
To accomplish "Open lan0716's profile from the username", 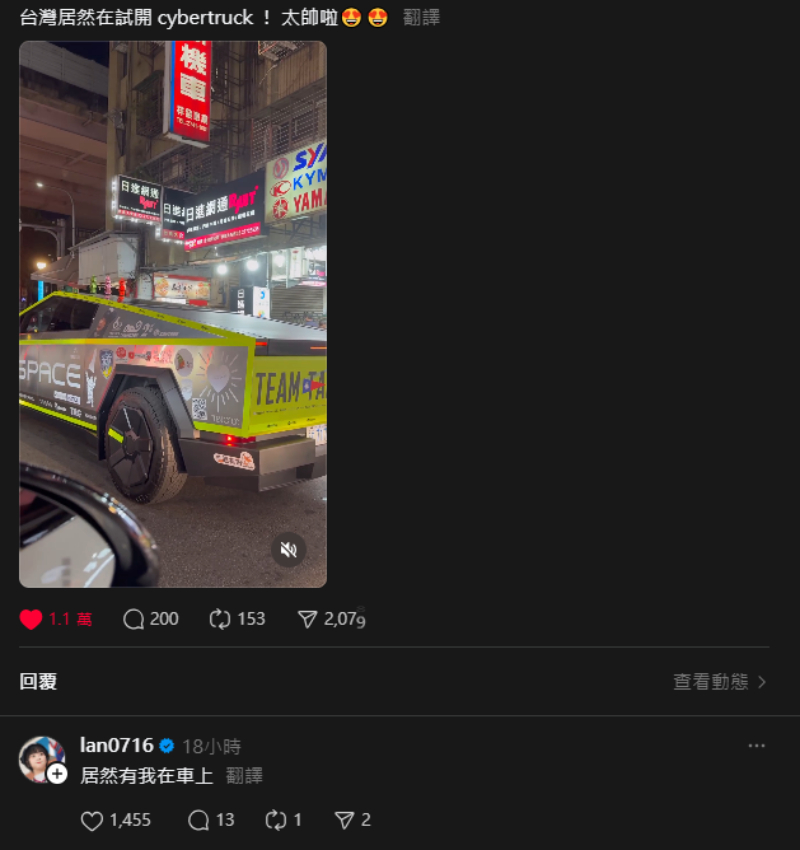I will [x=116, y=746].
